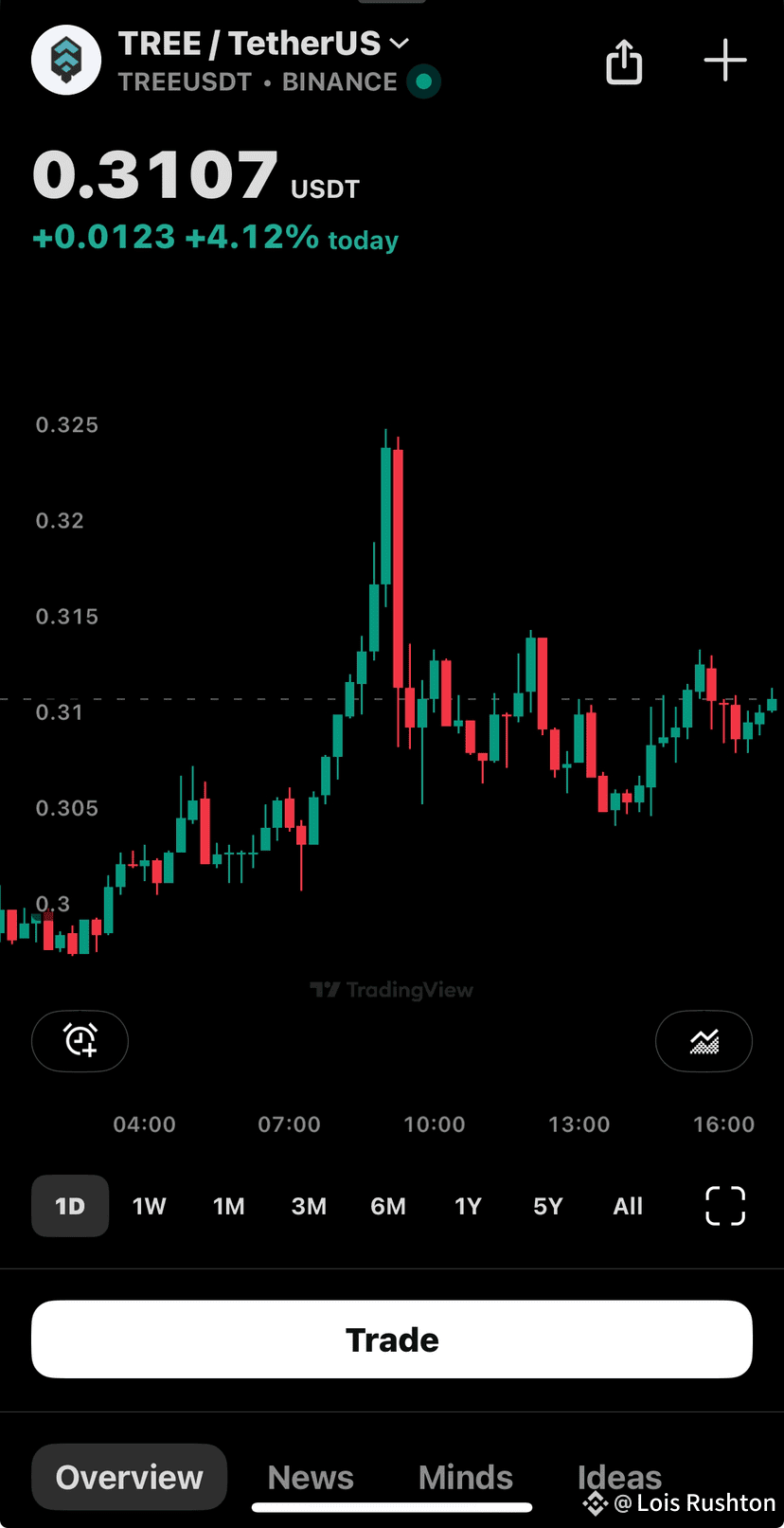Open the Ideas tab
This screenshot has width=784, height=1528.
620,1477
